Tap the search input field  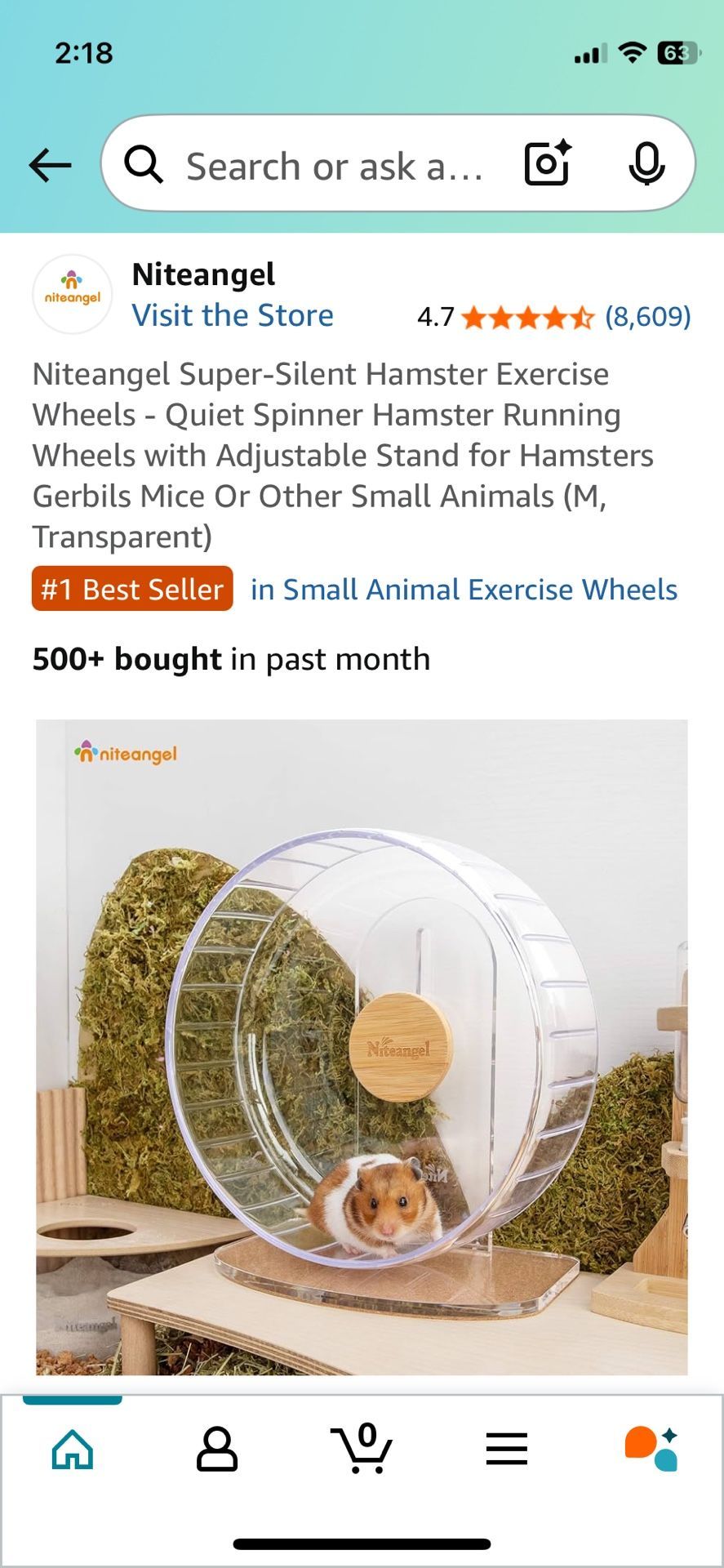tap(335, 163)
